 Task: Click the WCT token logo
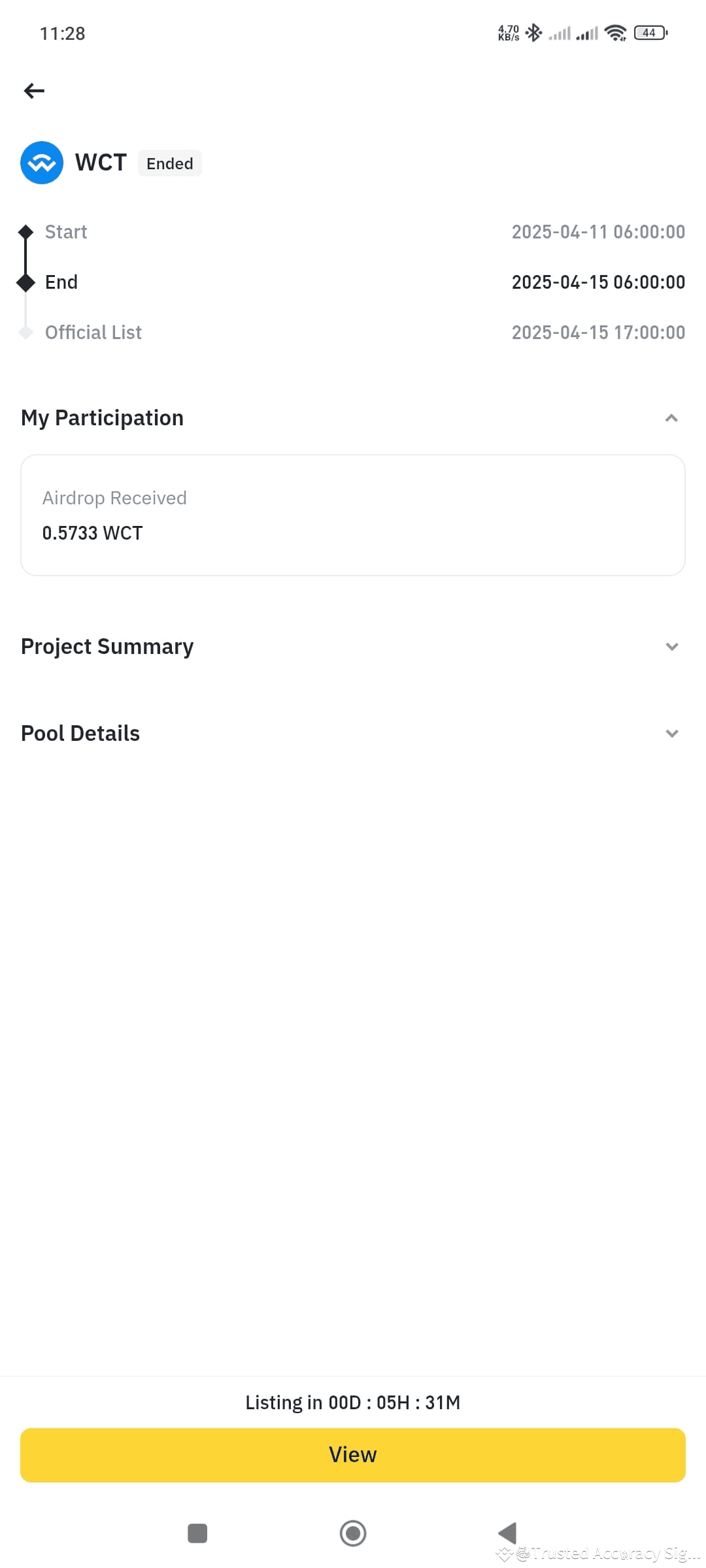click(42, 163)
